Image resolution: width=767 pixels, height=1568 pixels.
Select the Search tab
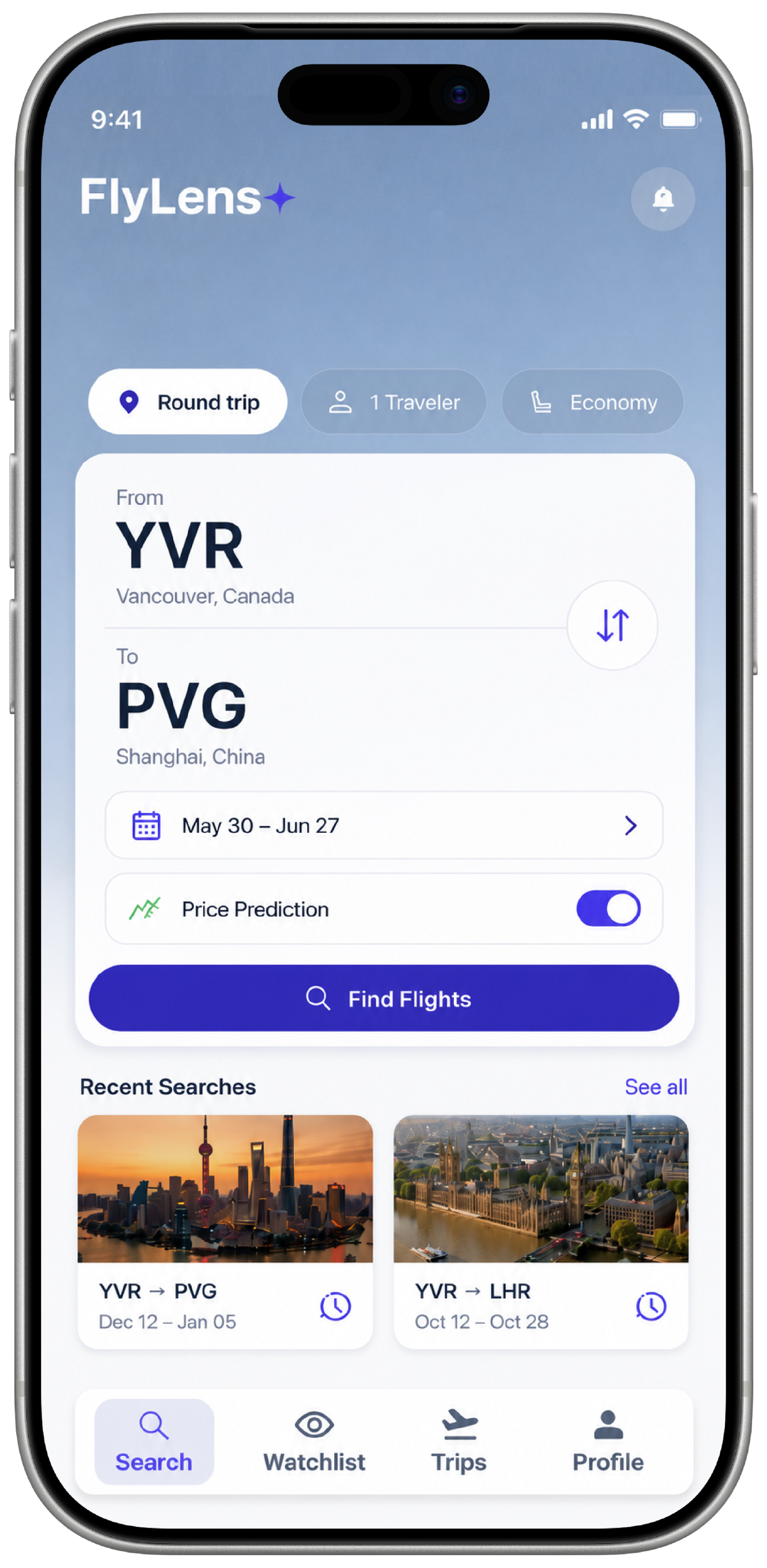(x=154, y=1441)
